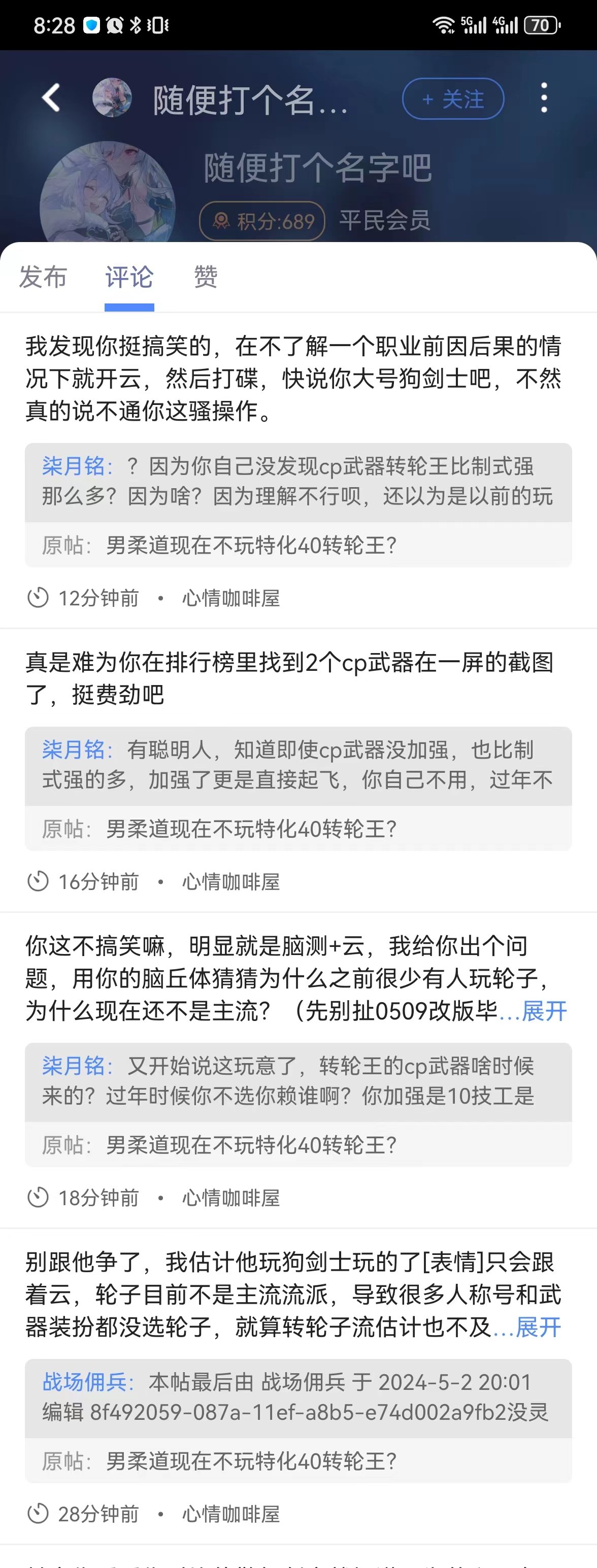Go back using the top-left arrow

coord(51,97)
